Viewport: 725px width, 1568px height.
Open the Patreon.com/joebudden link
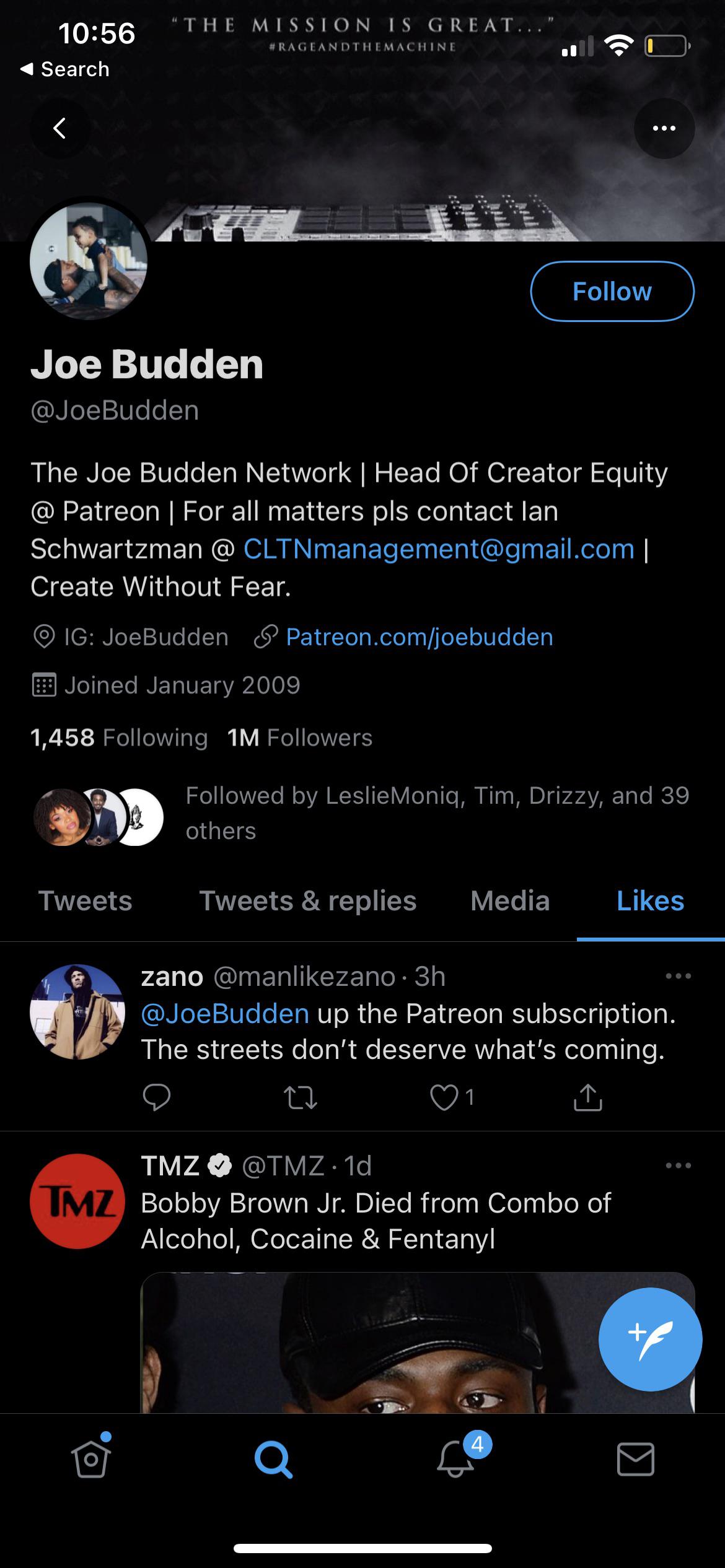tap(419, 637)
